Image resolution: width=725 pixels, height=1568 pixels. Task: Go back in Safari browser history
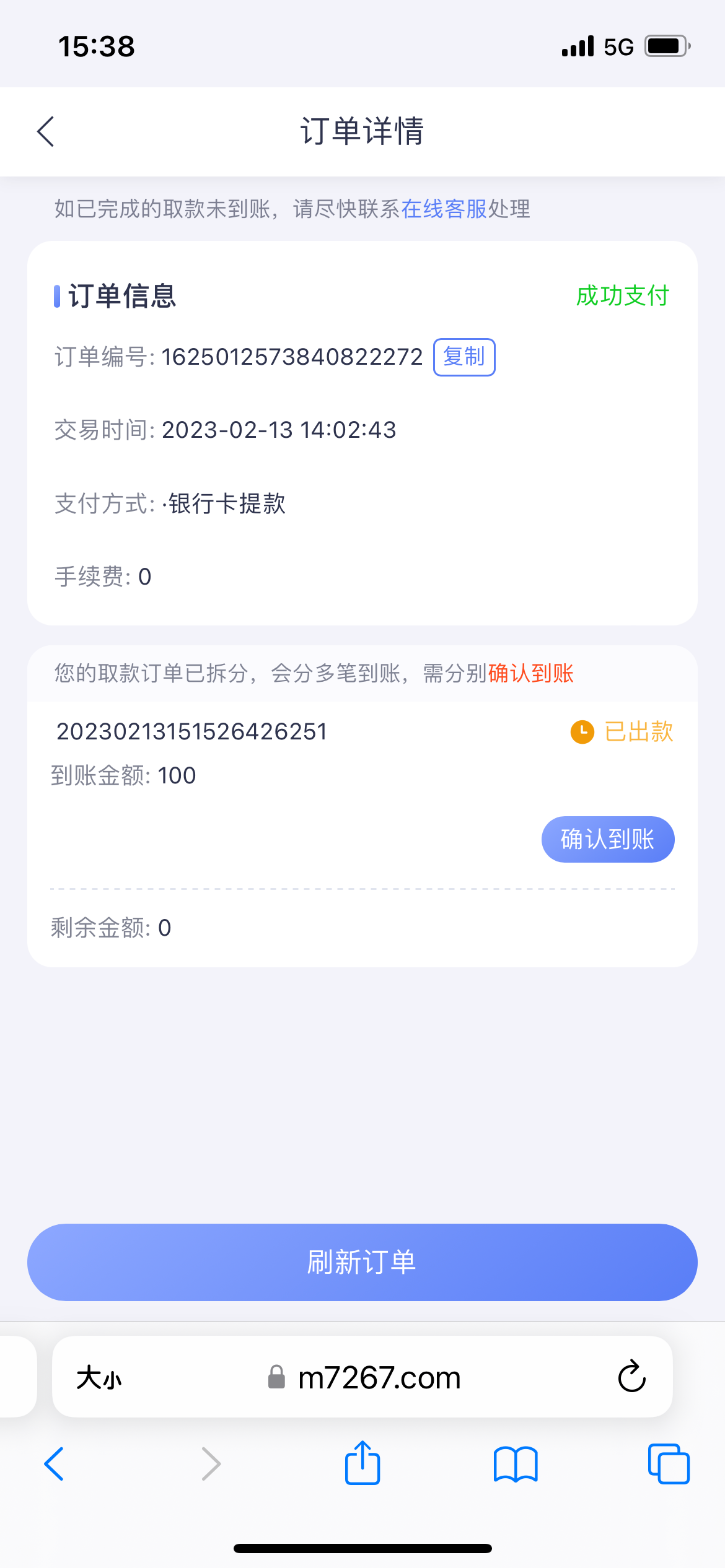(55, 1464)
